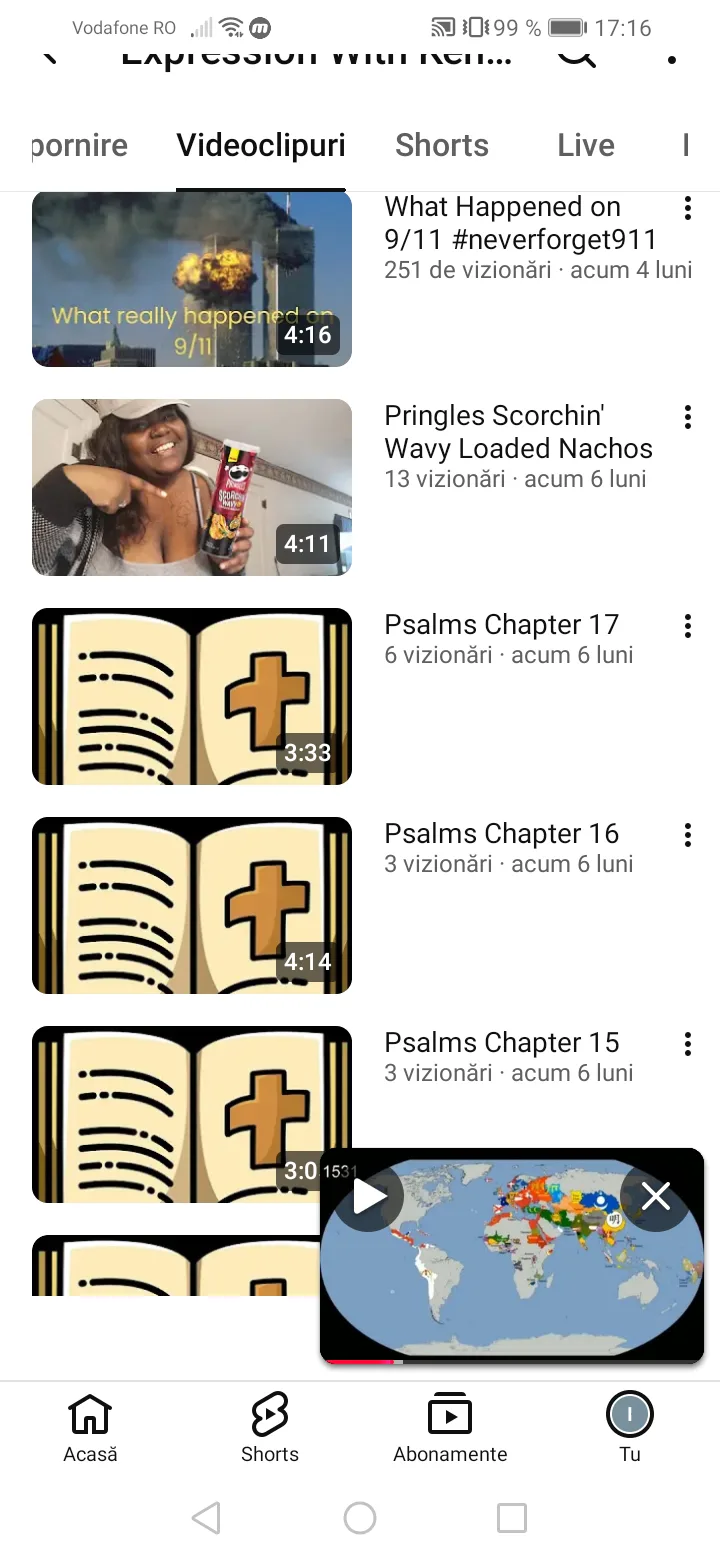Image resolution: width=720 pixels, height=1560 pixels.
Task: Open options for the Pringles video
Action: point(687,417)
